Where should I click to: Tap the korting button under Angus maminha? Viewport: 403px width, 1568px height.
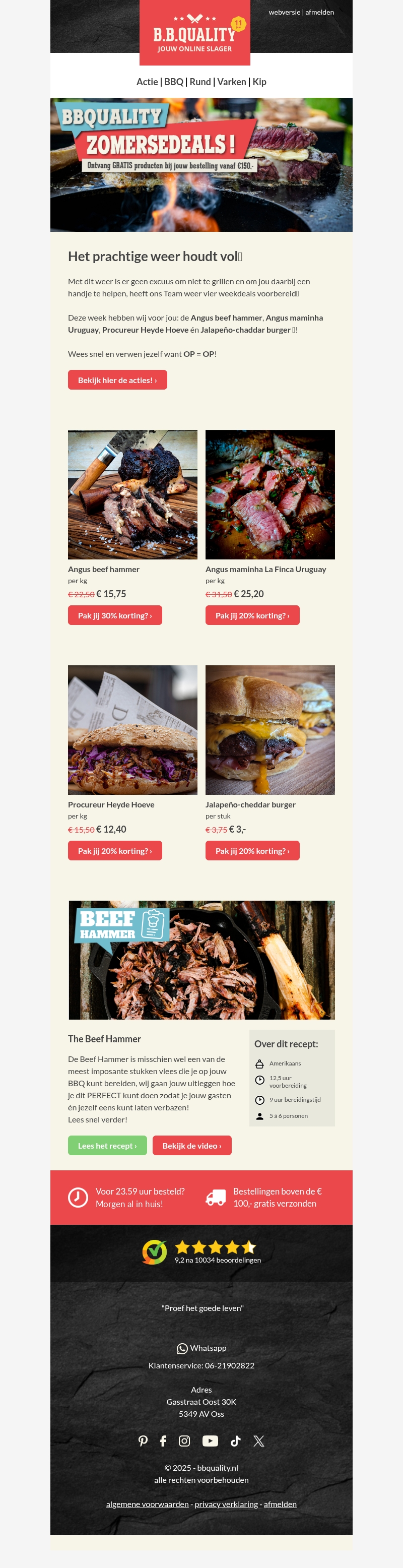(253, 615)
